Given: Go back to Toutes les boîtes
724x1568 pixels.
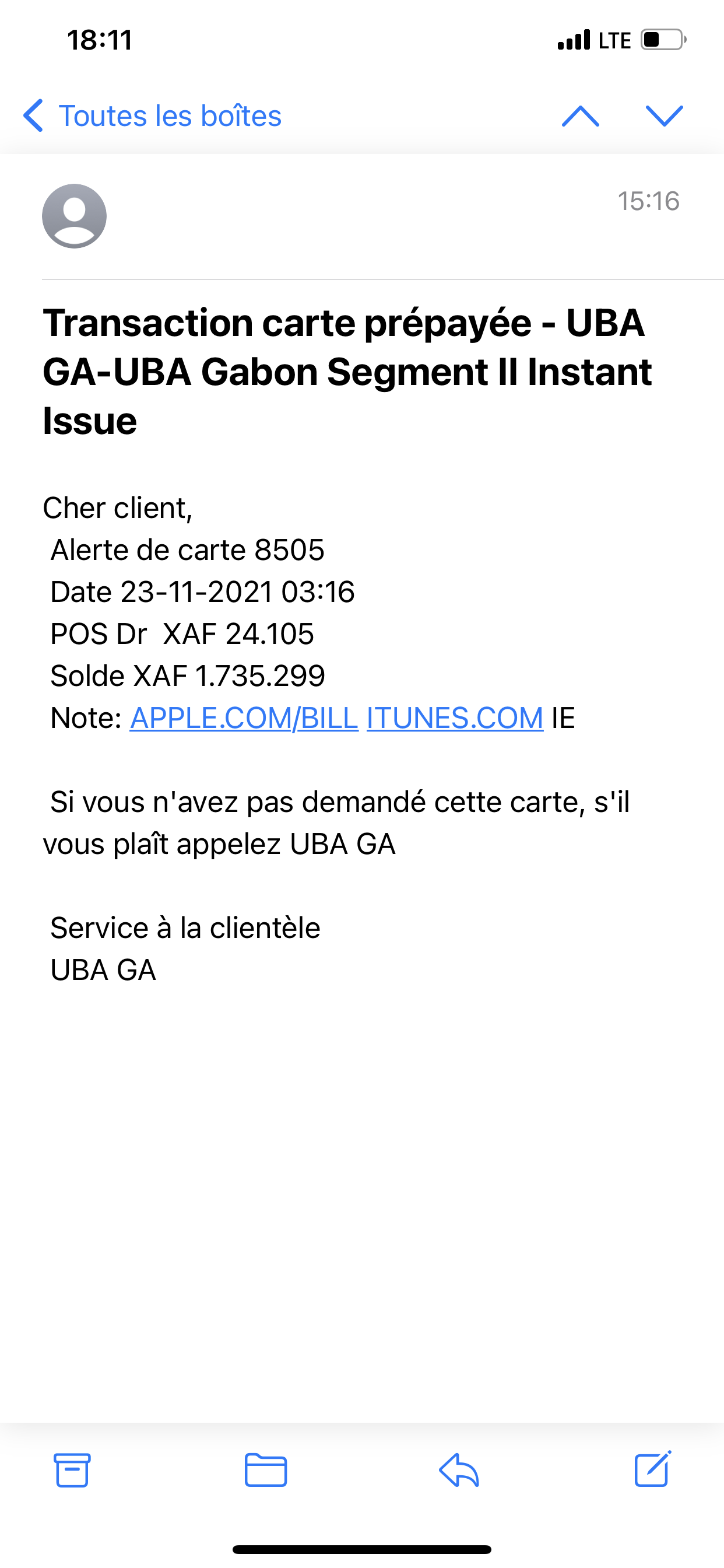Looking at the screenshot, I should [x=152, y=116].
